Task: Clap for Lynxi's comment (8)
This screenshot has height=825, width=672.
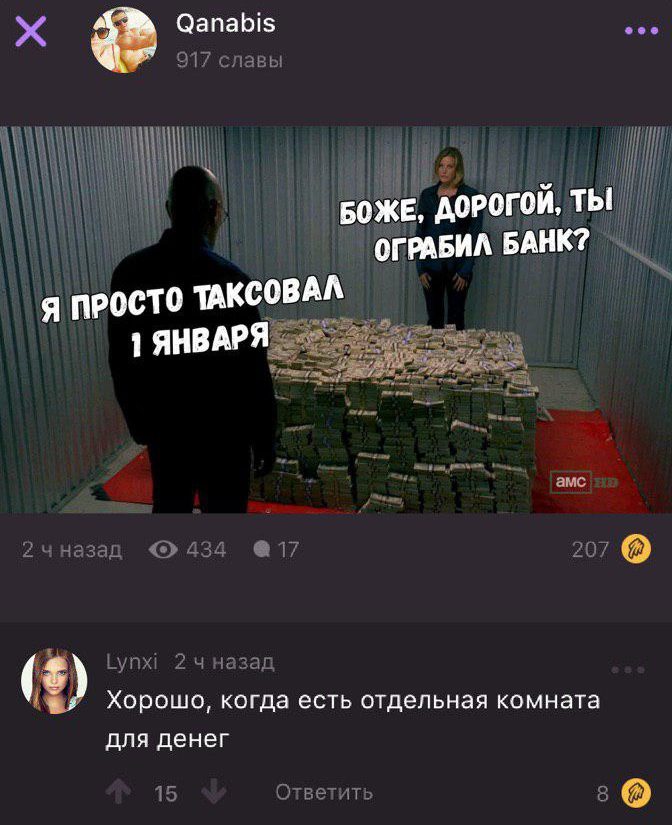Action: [x=635, y=793]
